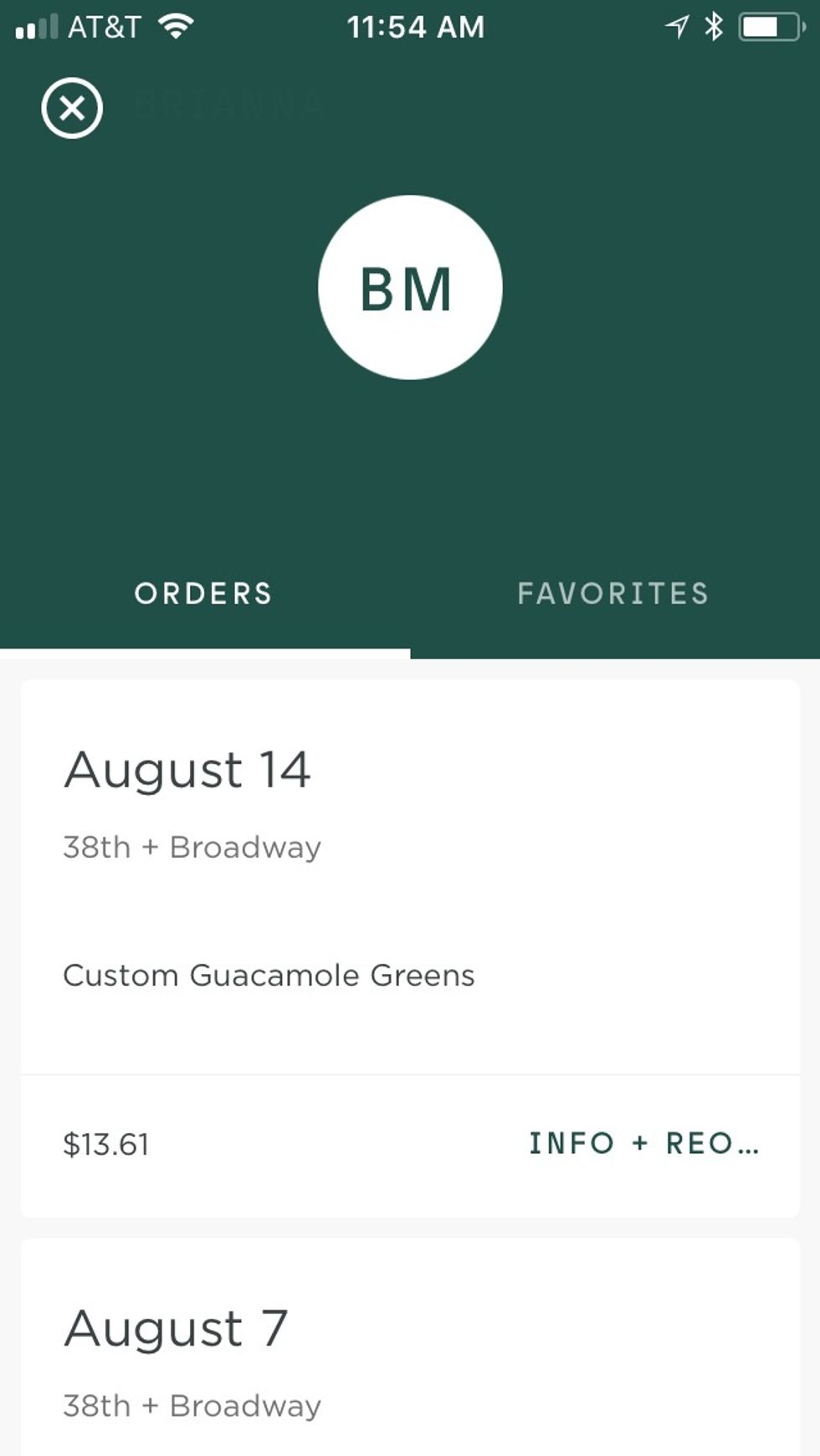Open the August 7 order card
820x1456 pixels.
tap(410, 1356)
